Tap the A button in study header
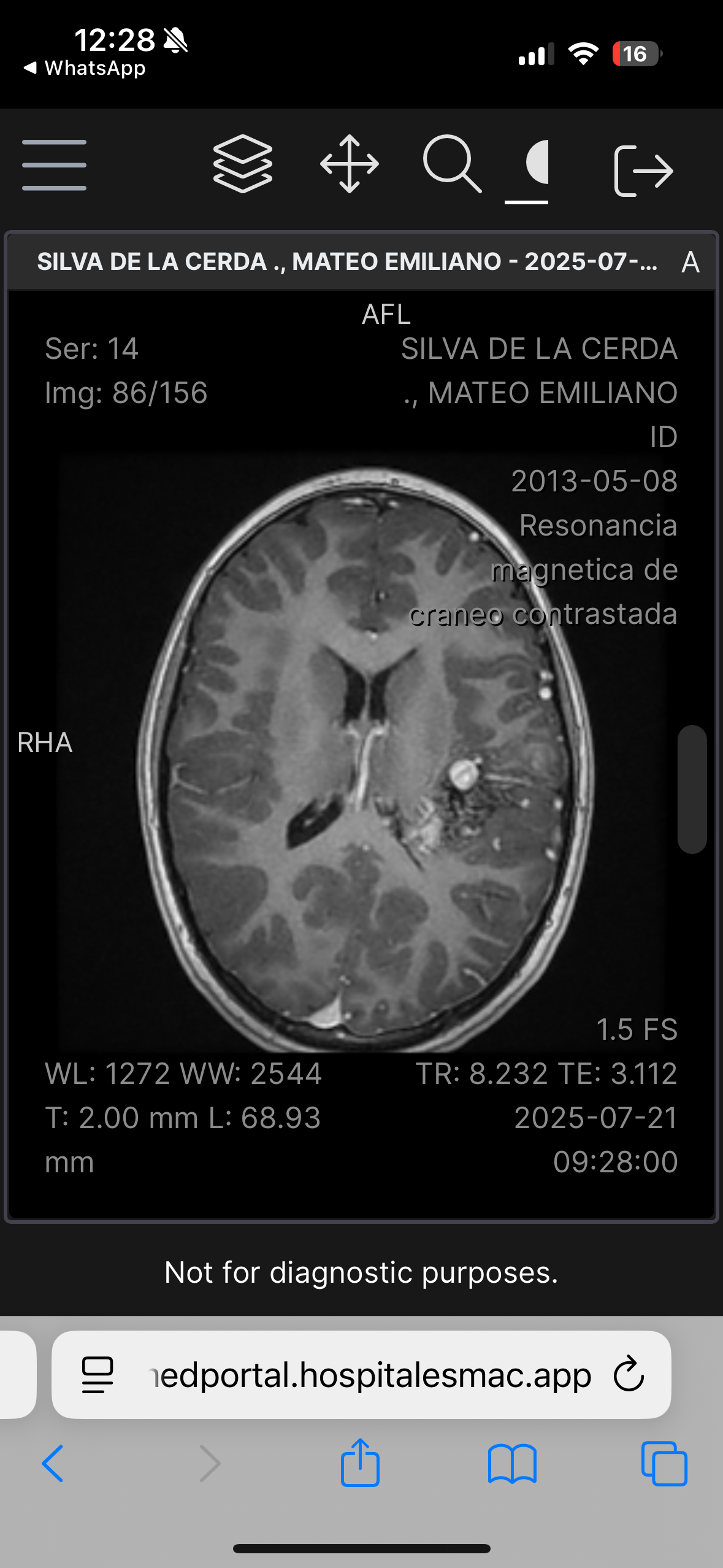This screenshot has width=723, height=1568. pyautogui.click(x=690, y=262)
